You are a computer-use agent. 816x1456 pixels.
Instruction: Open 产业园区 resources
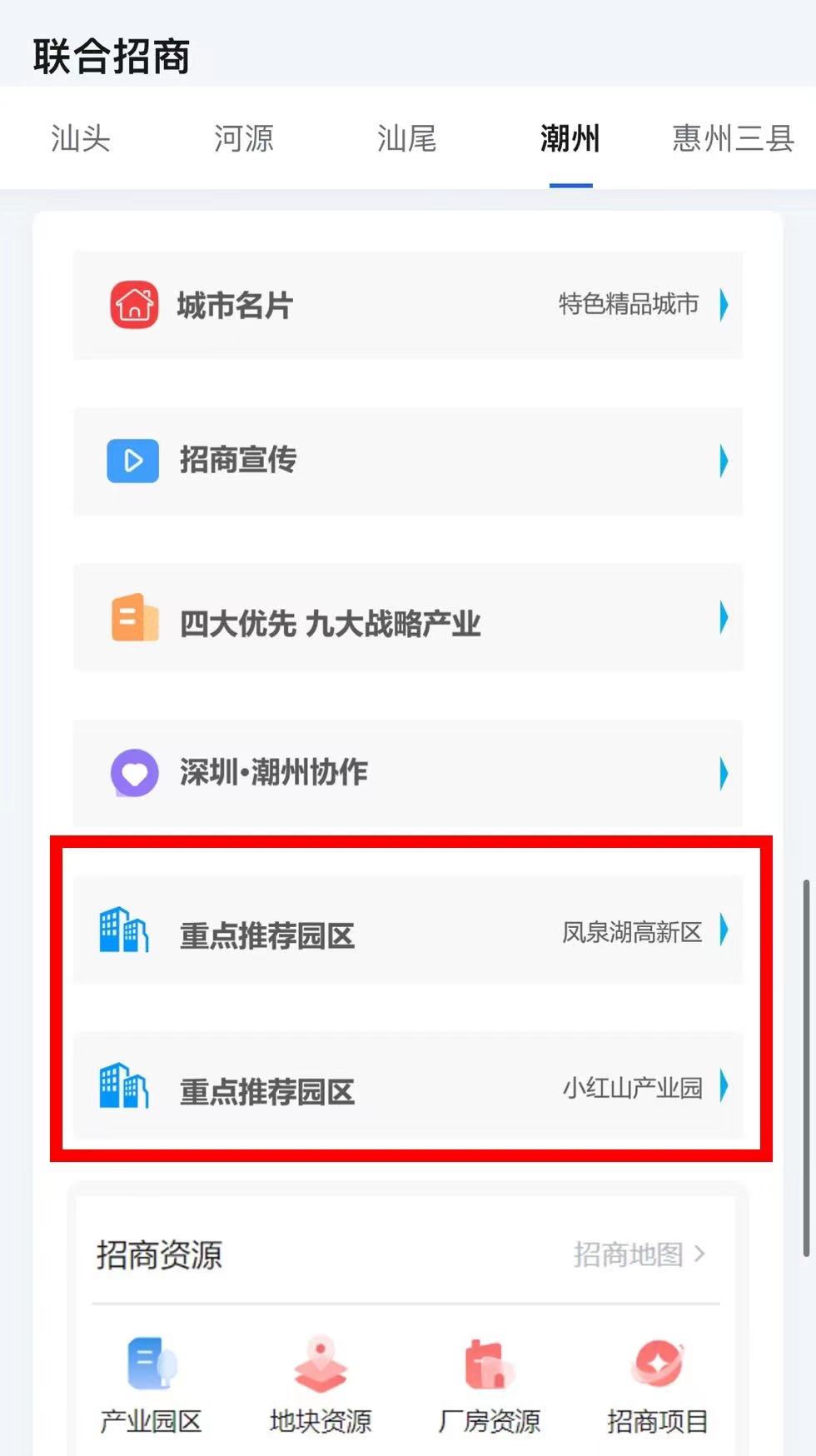[151, 1384]
